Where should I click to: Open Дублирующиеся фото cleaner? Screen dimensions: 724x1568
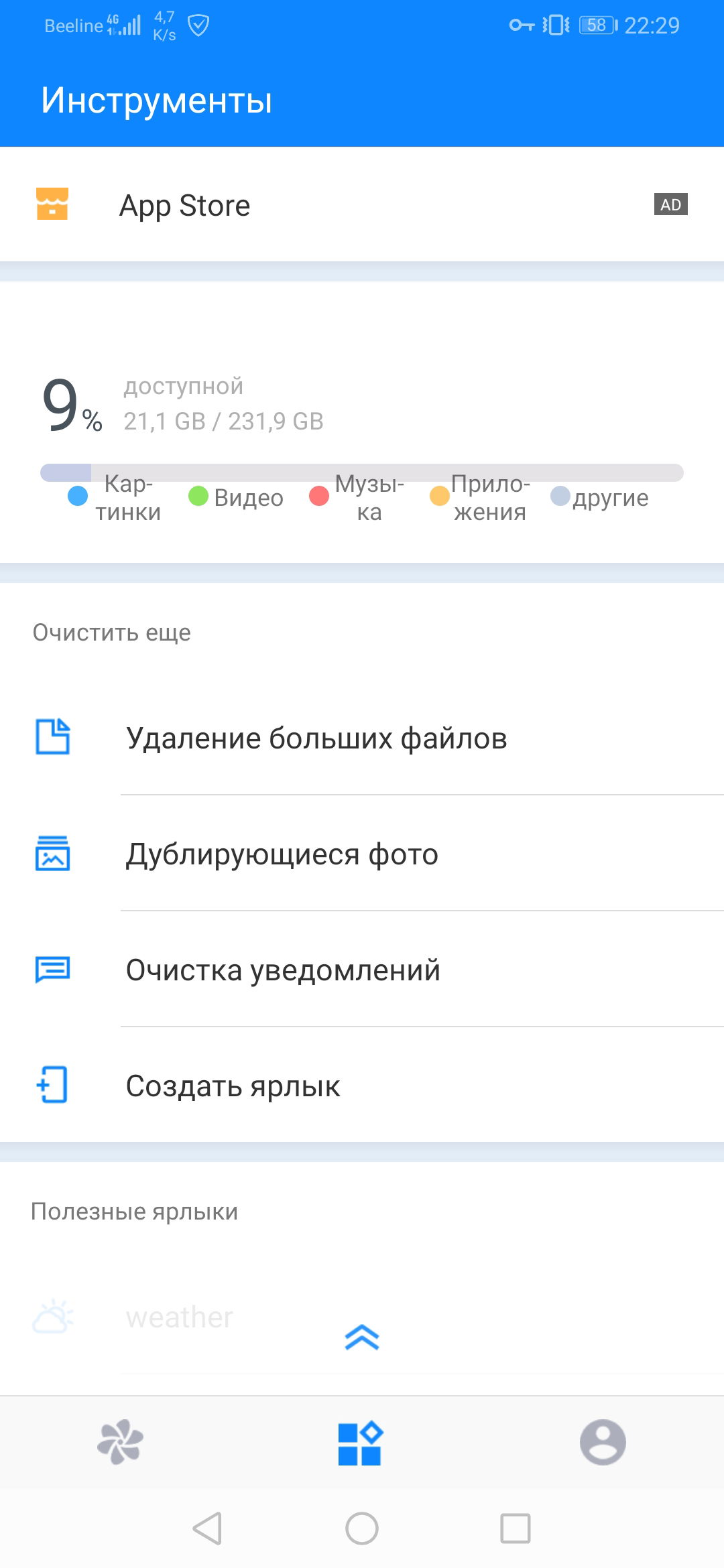tap(362, 854)
